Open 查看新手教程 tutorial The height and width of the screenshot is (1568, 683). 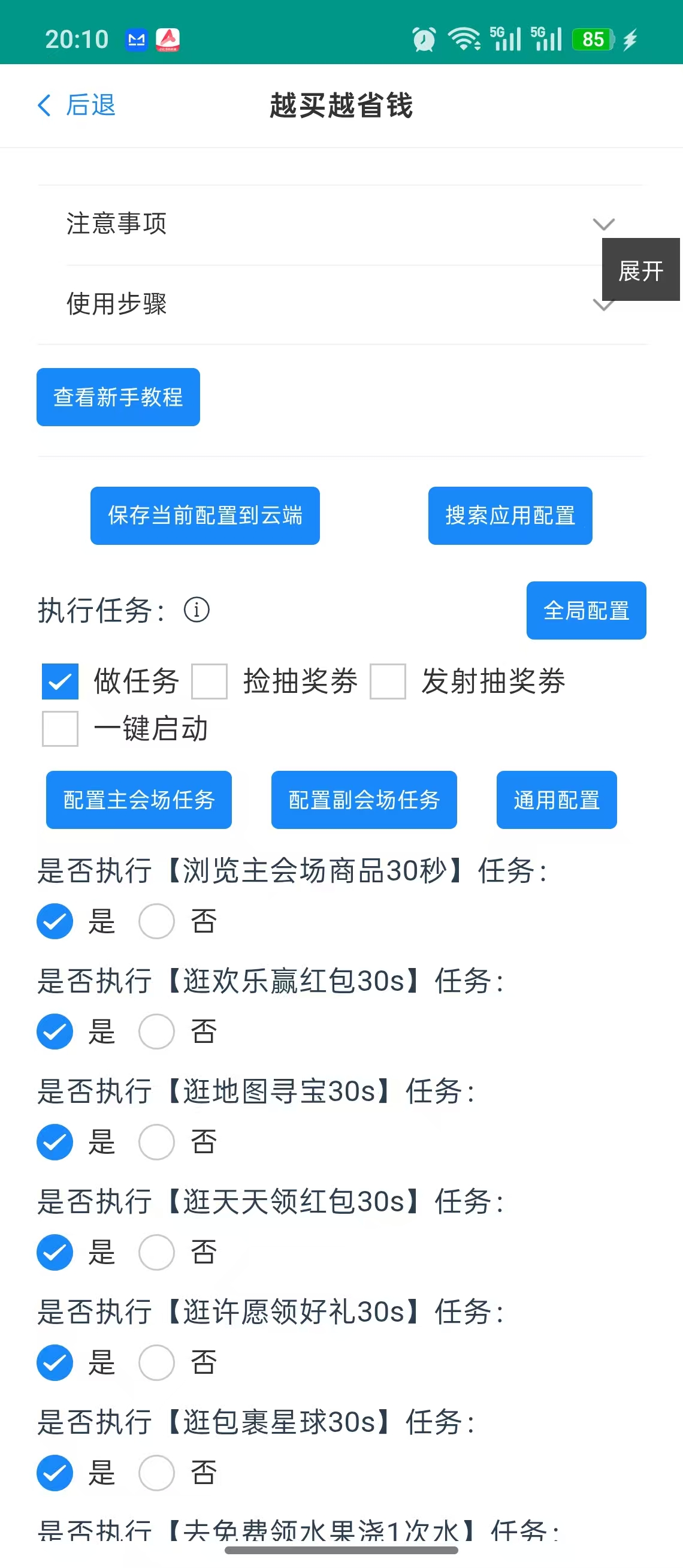click(x=118, y=397)
